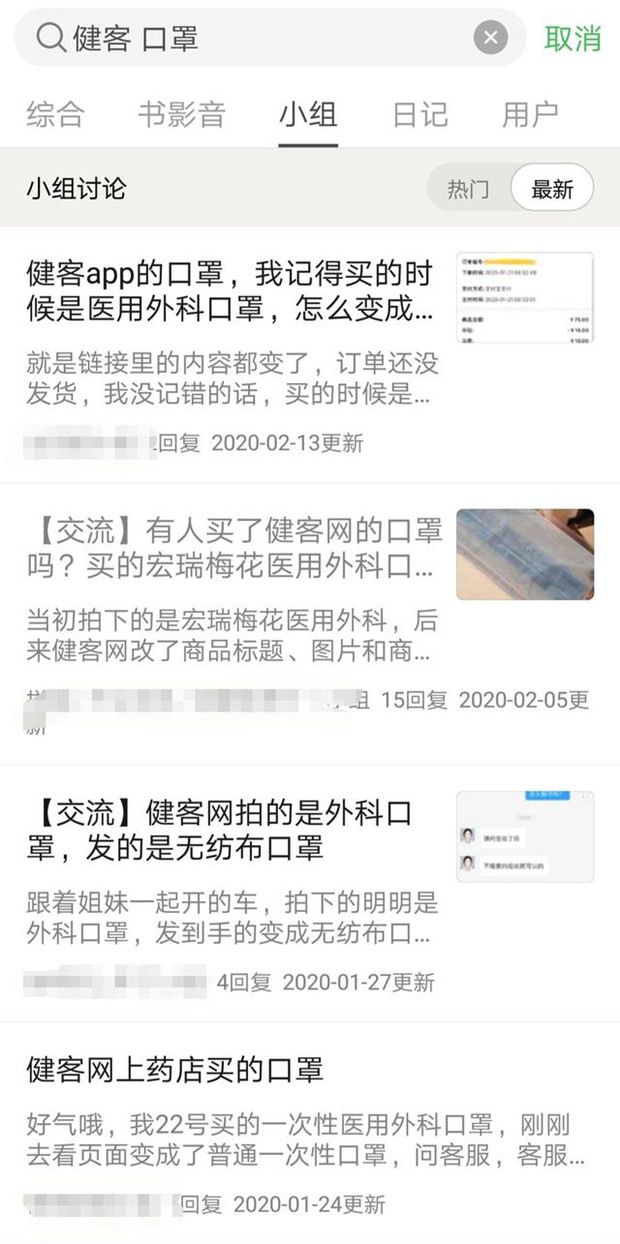Clear the search text with the X icon
The height and width of the screenshot is (1244, 620).
click(490, 38)
